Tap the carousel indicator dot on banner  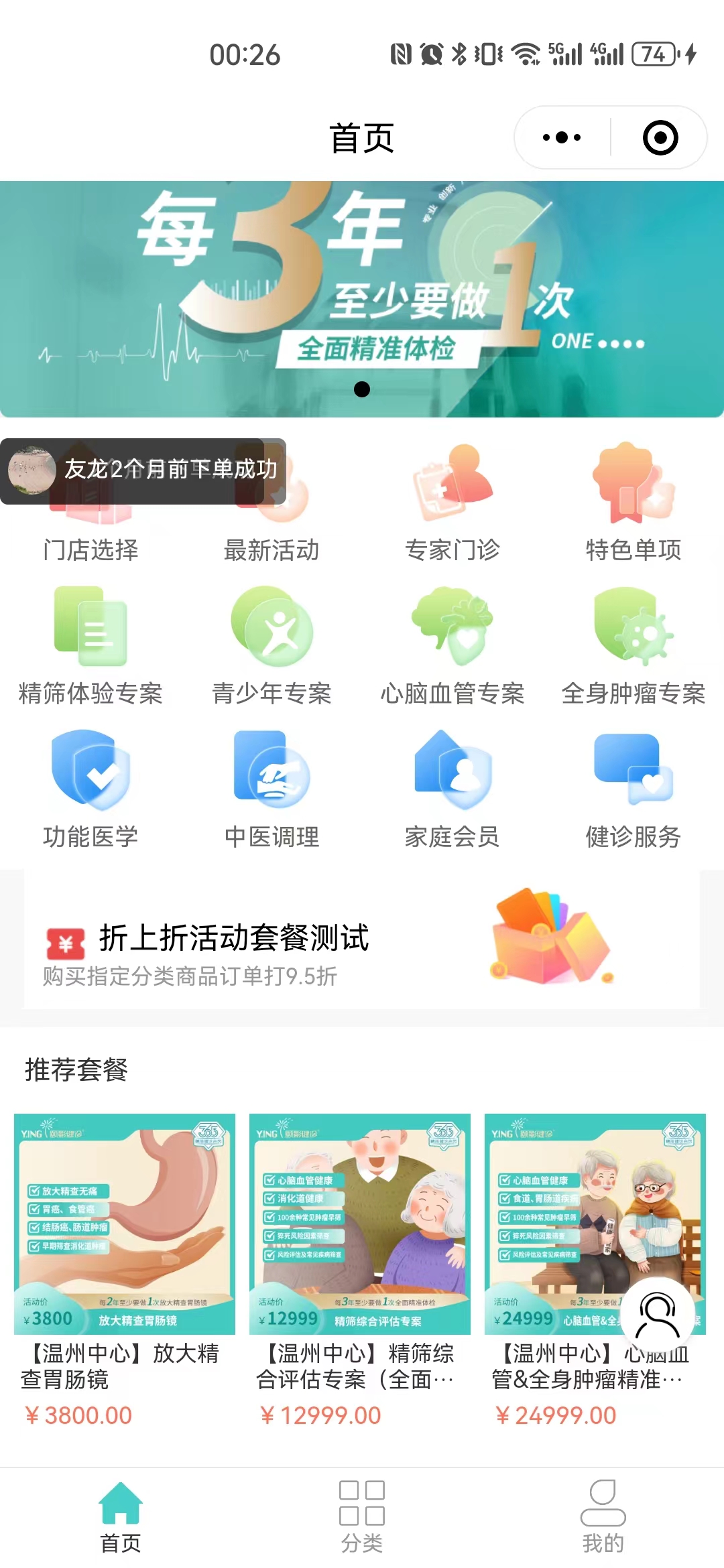tap(363, 389)
